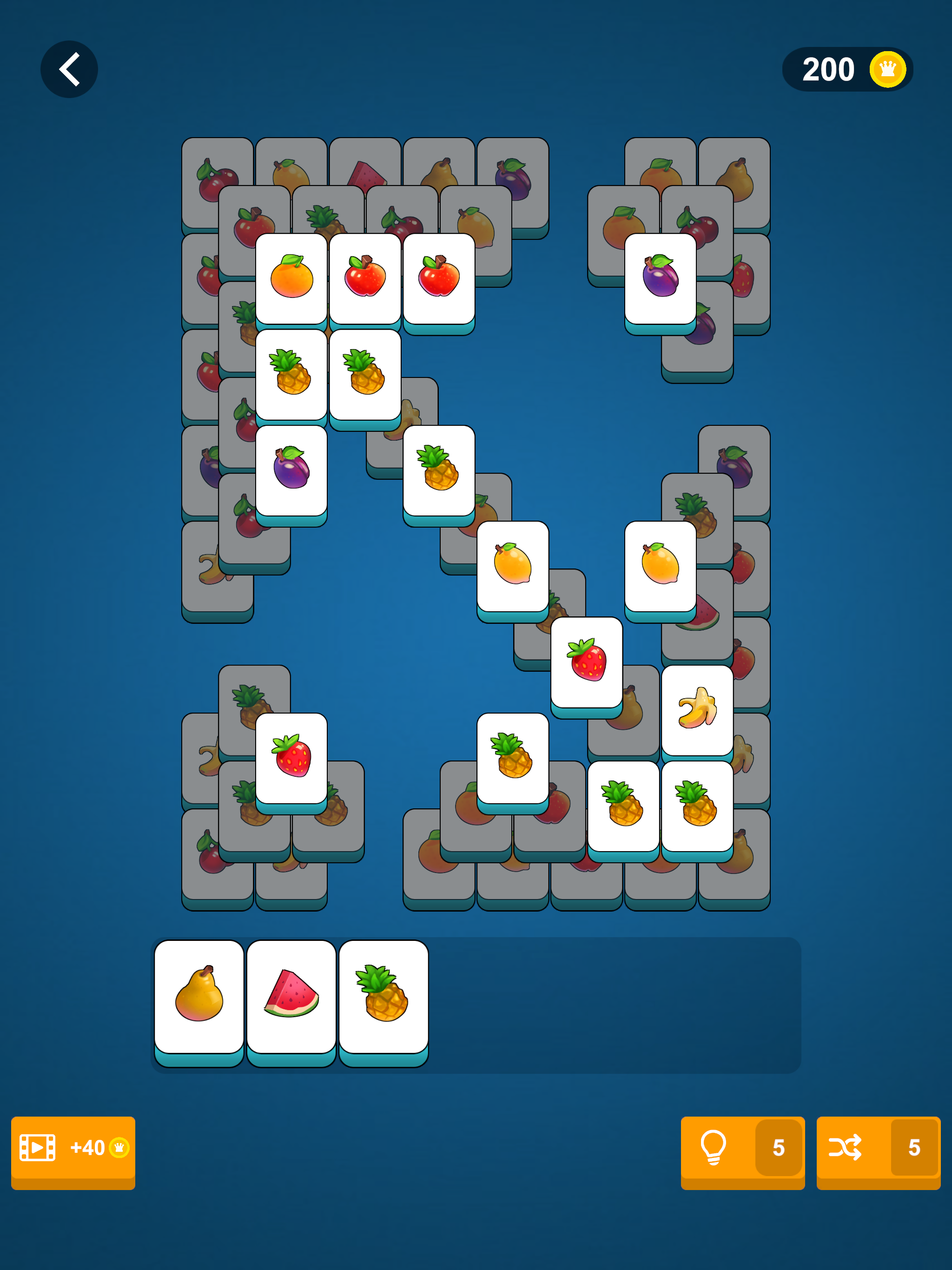Select the strawberry tile on the lower left
952x1270 pixels.
[x=293, y=757]
